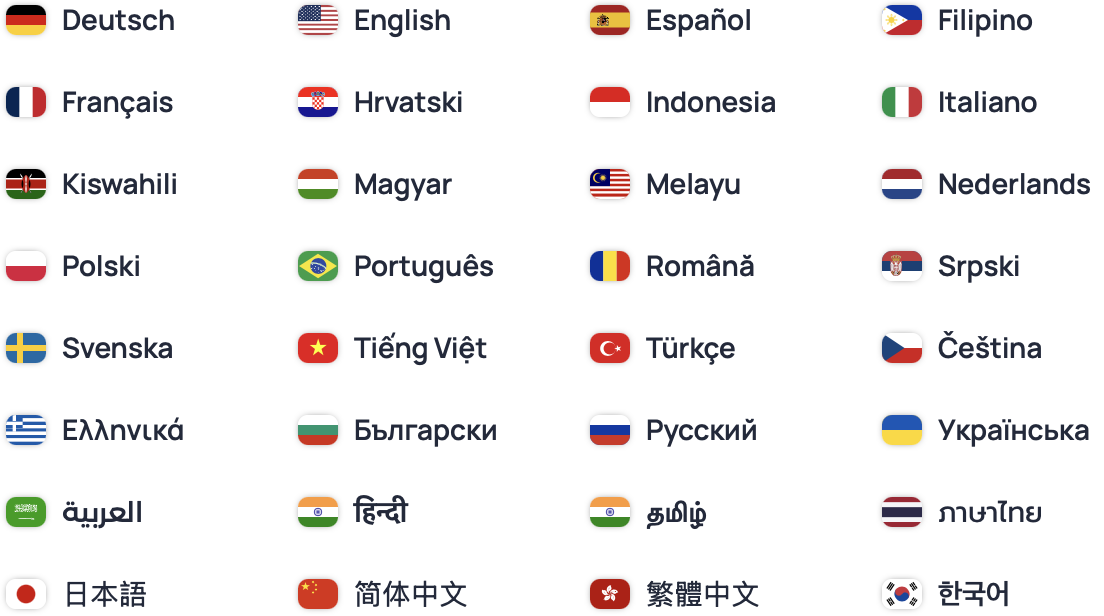Switch language to 한국어

pyautogui.click(x=973, y=594)
